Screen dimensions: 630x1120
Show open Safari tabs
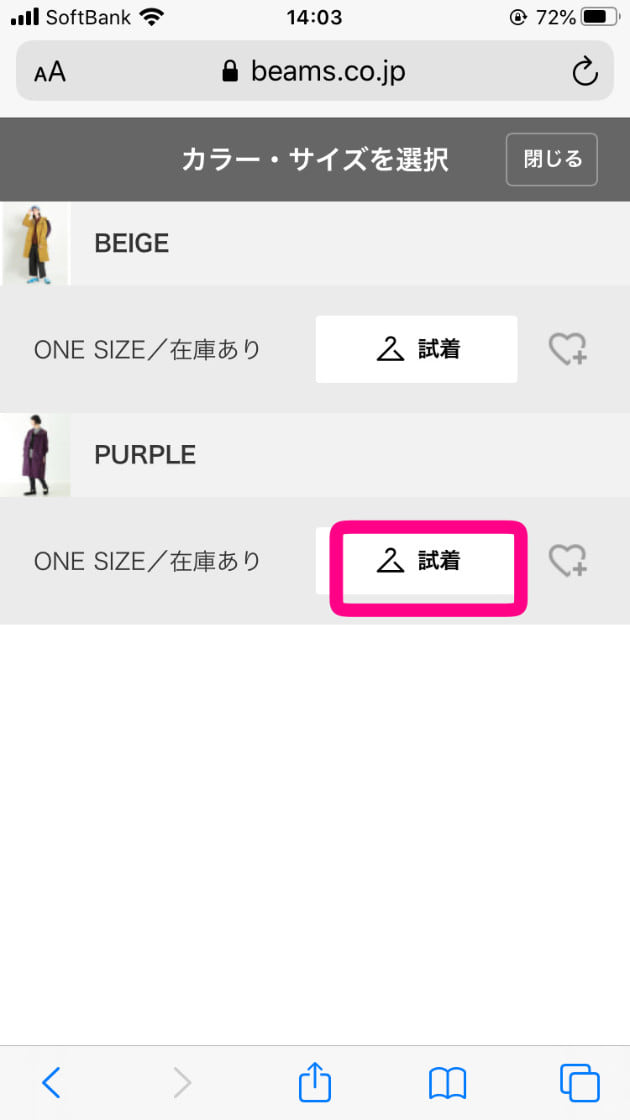579,1082
